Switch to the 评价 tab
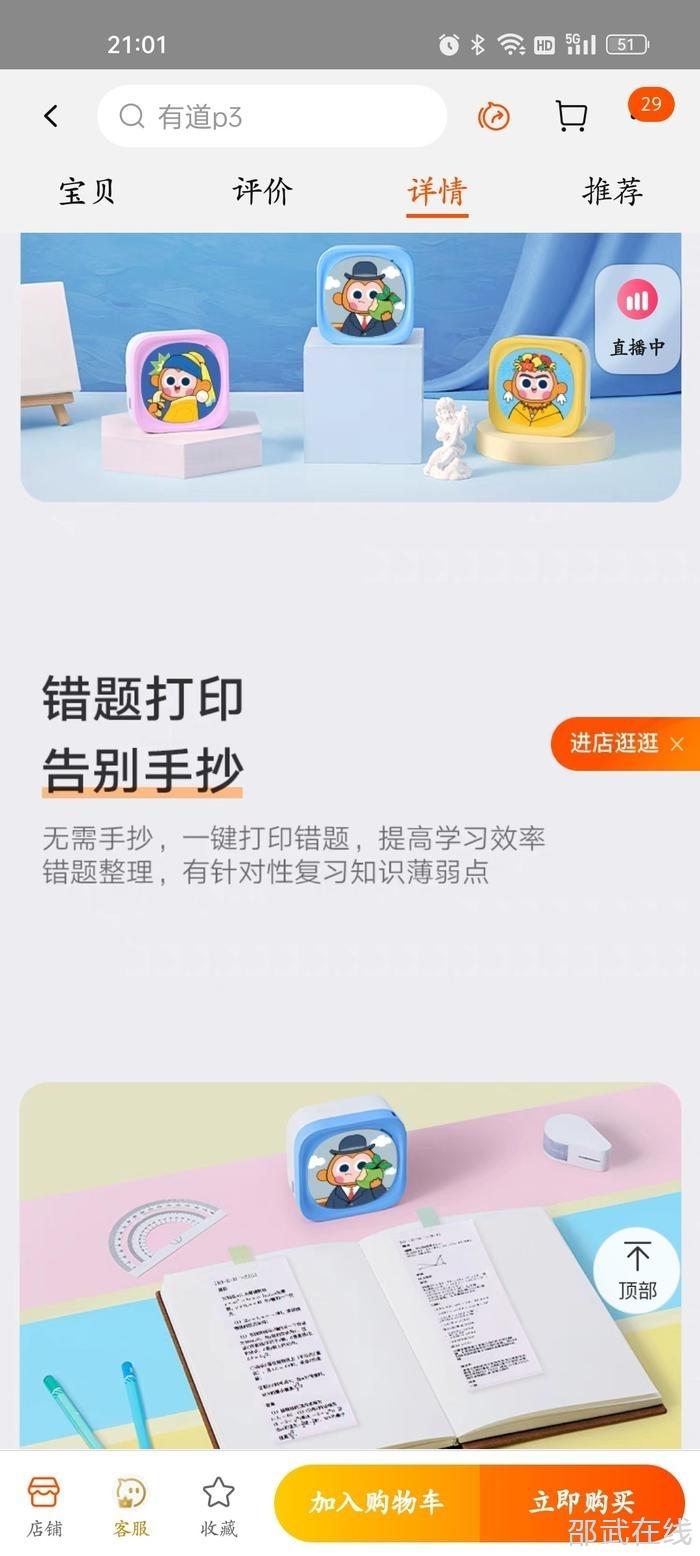 [x=262, y=191]
